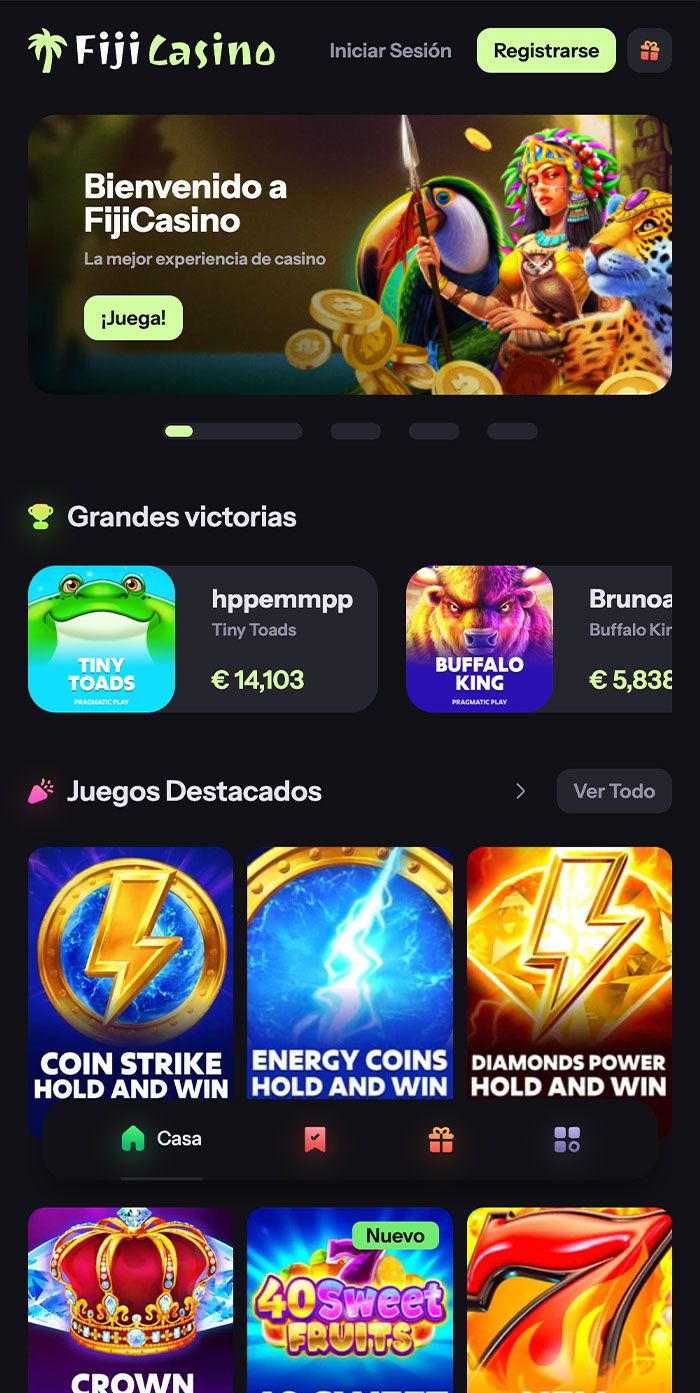Jump to the second banner slide indicator
The height and width of the screenshot is (1393, 700).
tap(355, 431)
